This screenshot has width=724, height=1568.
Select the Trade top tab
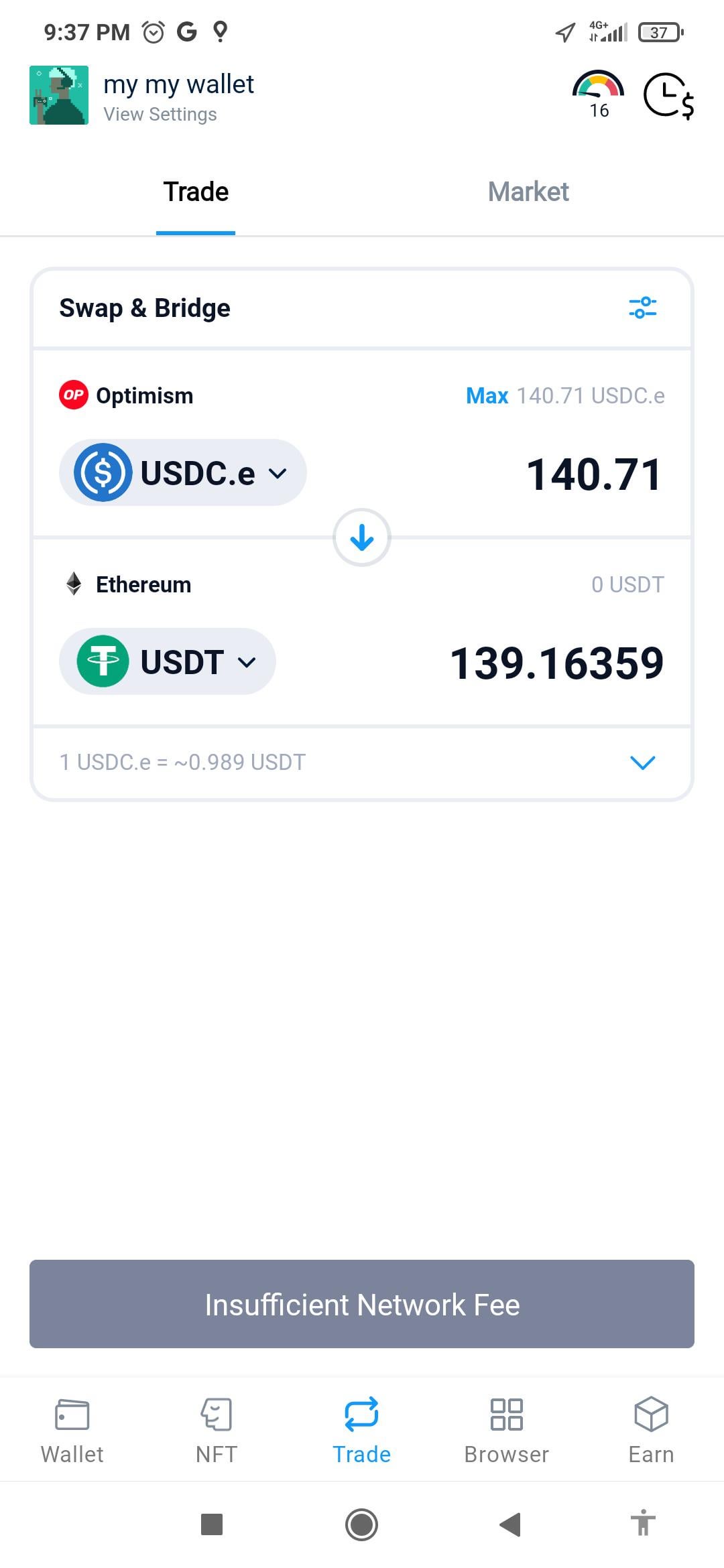coord(196,192)
